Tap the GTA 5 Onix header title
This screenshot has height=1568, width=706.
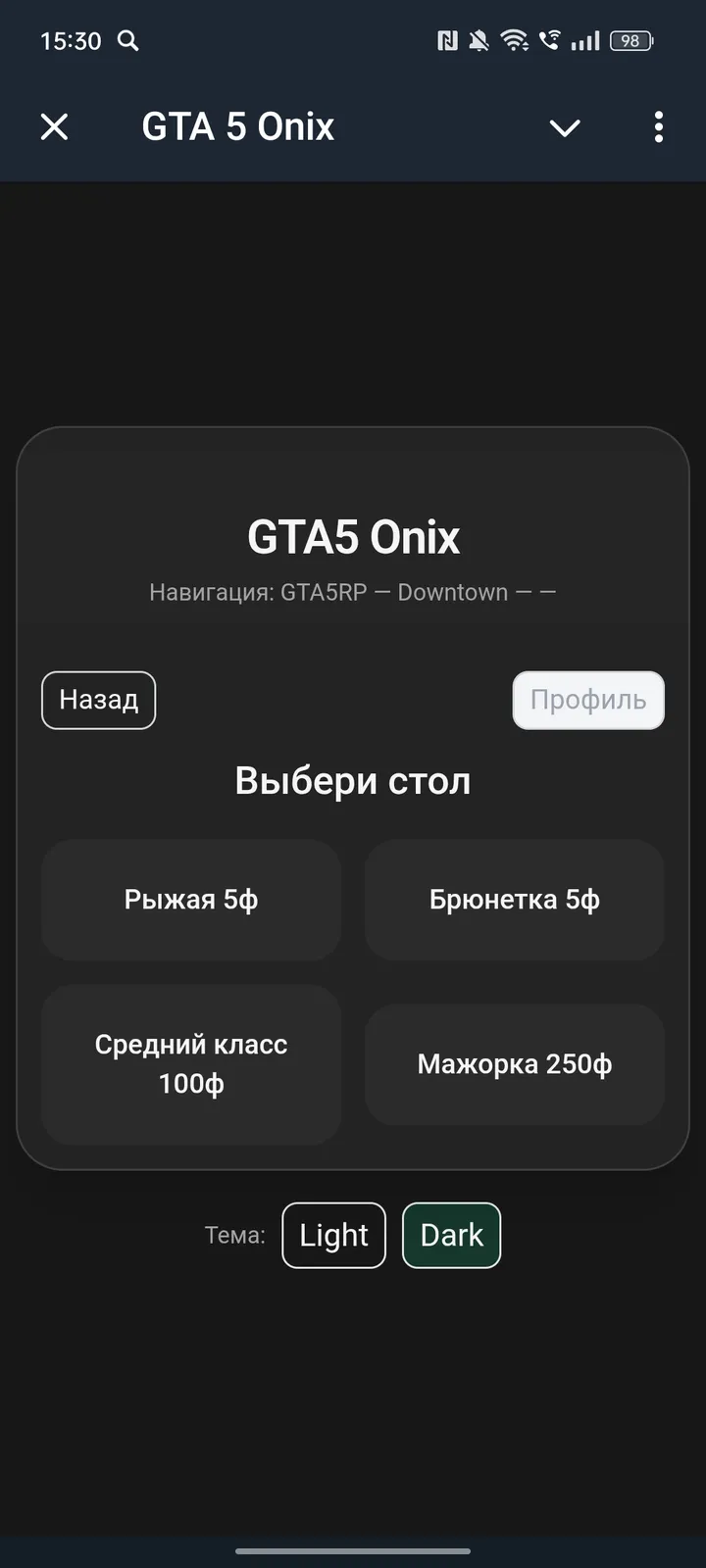[237, 125]
